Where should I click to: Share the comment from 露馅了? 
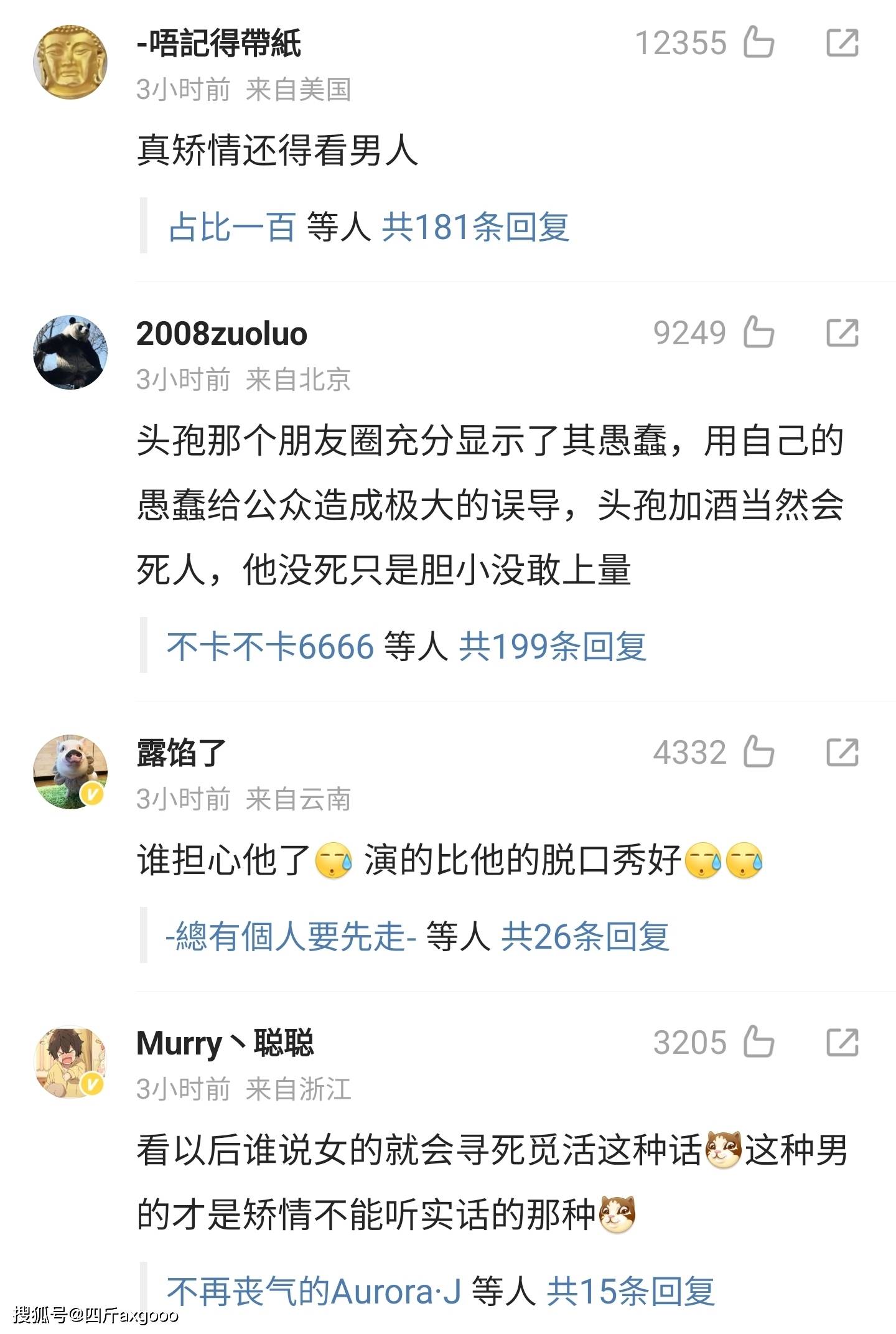pyautogui.click(x=842, y=752)
